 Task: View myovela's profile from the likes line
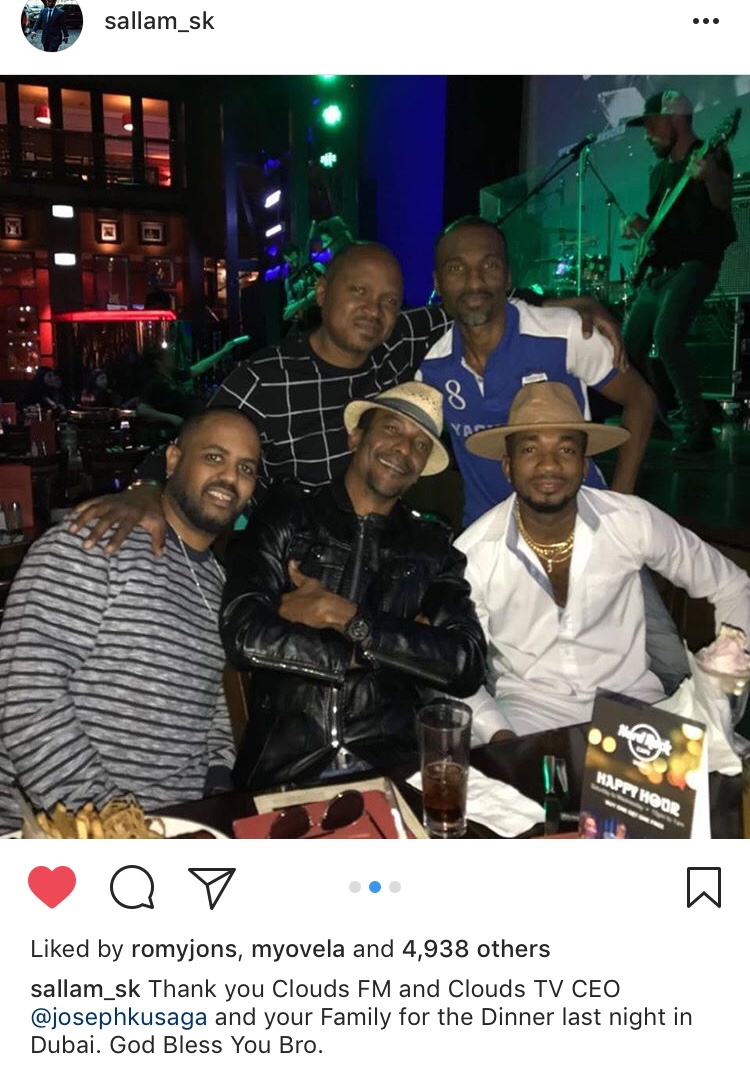pyautogui.click(x=297, y=949)
